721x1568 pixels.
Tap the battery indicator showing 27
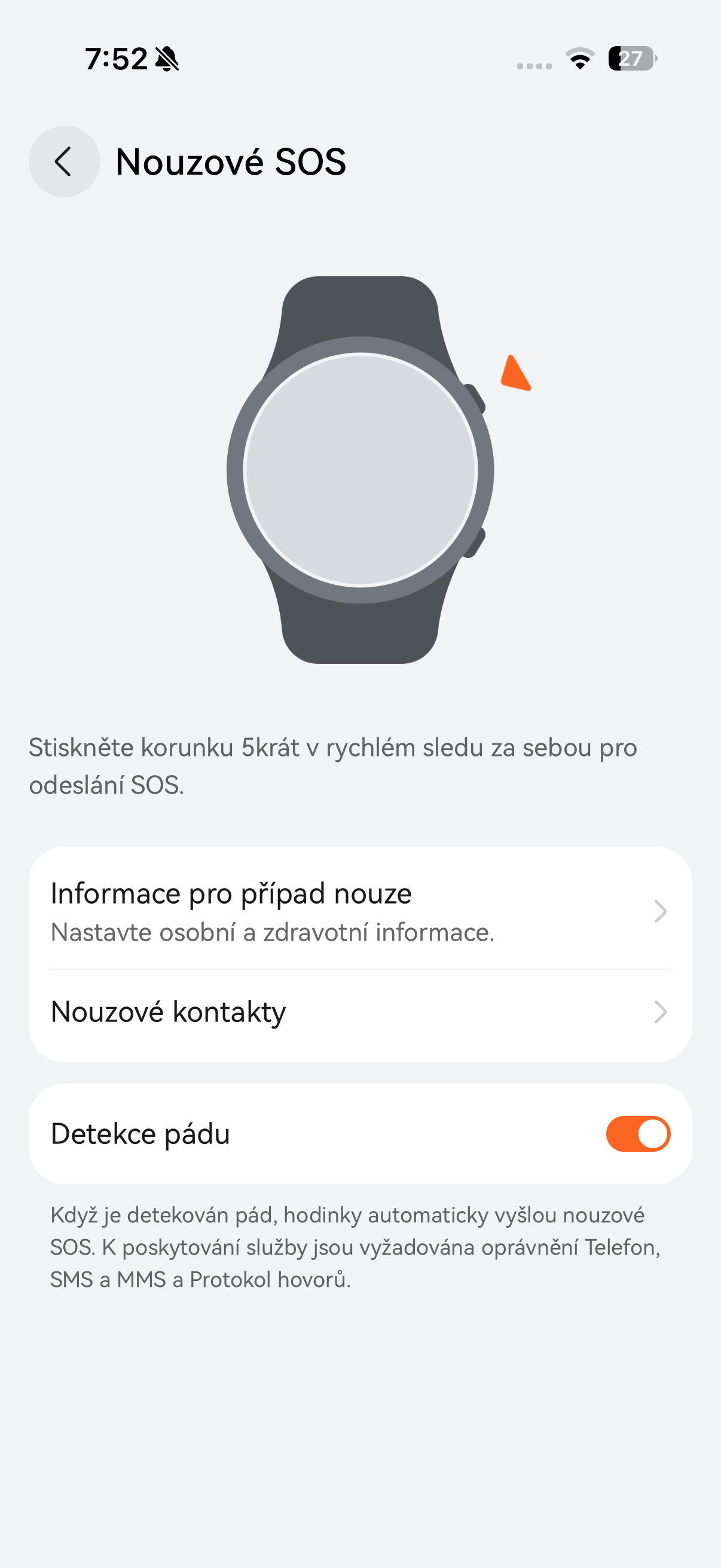pos(631,59)
